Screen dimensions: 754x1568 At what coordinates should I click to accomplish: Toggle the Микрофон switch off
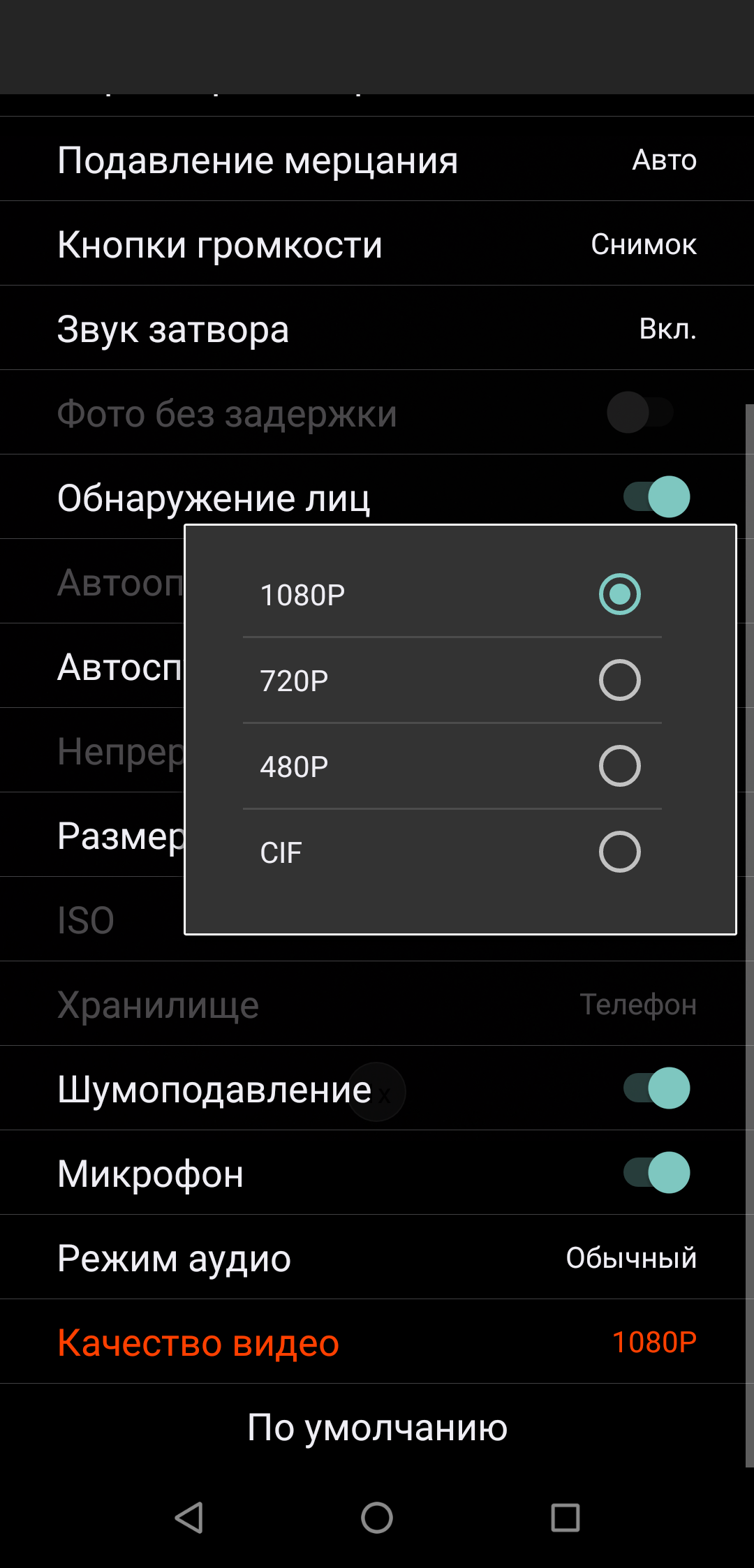click(x=656, y=1173)
